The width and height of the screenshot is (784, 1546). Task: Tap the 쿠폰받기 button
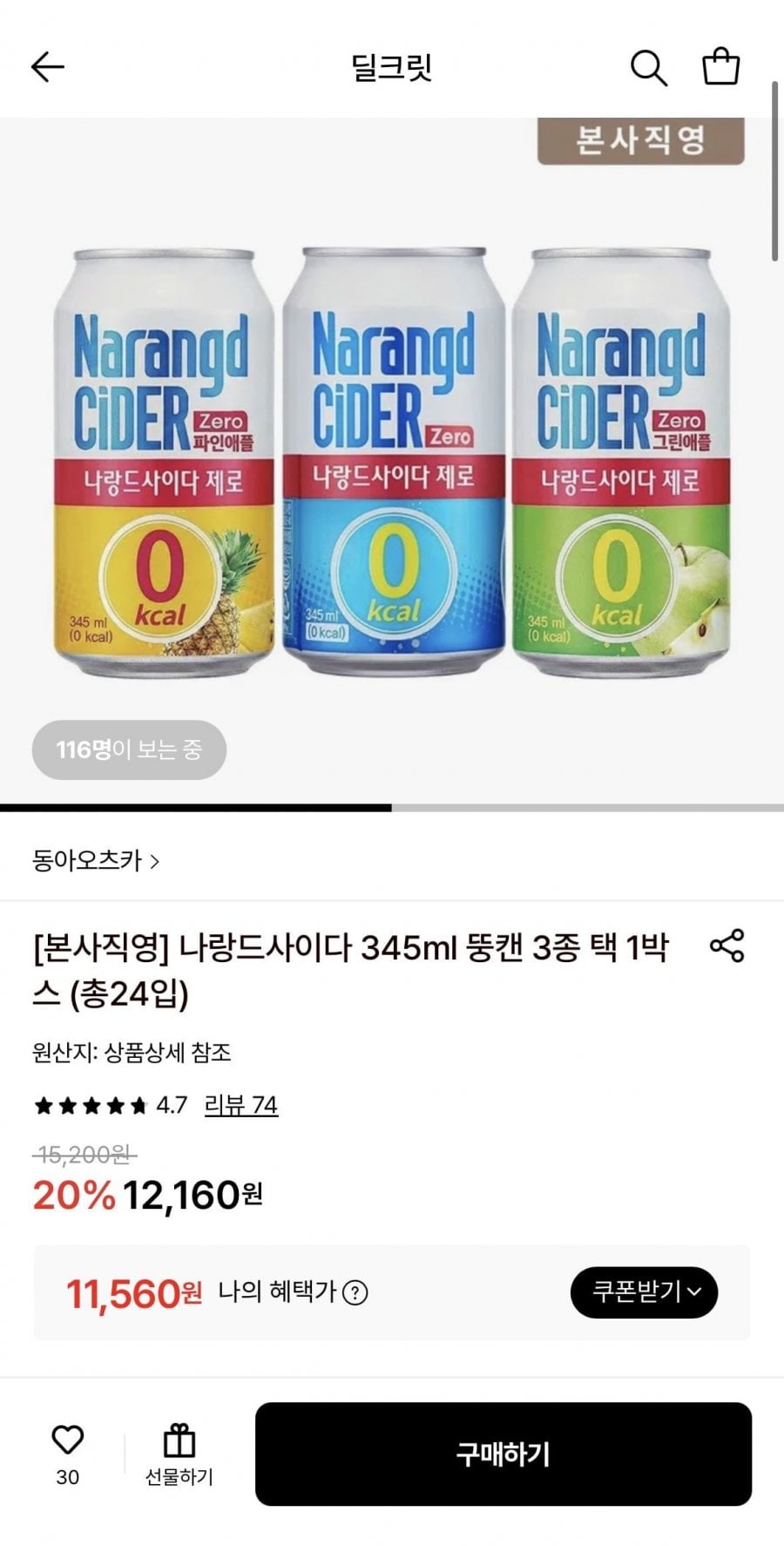[644, 1292]
